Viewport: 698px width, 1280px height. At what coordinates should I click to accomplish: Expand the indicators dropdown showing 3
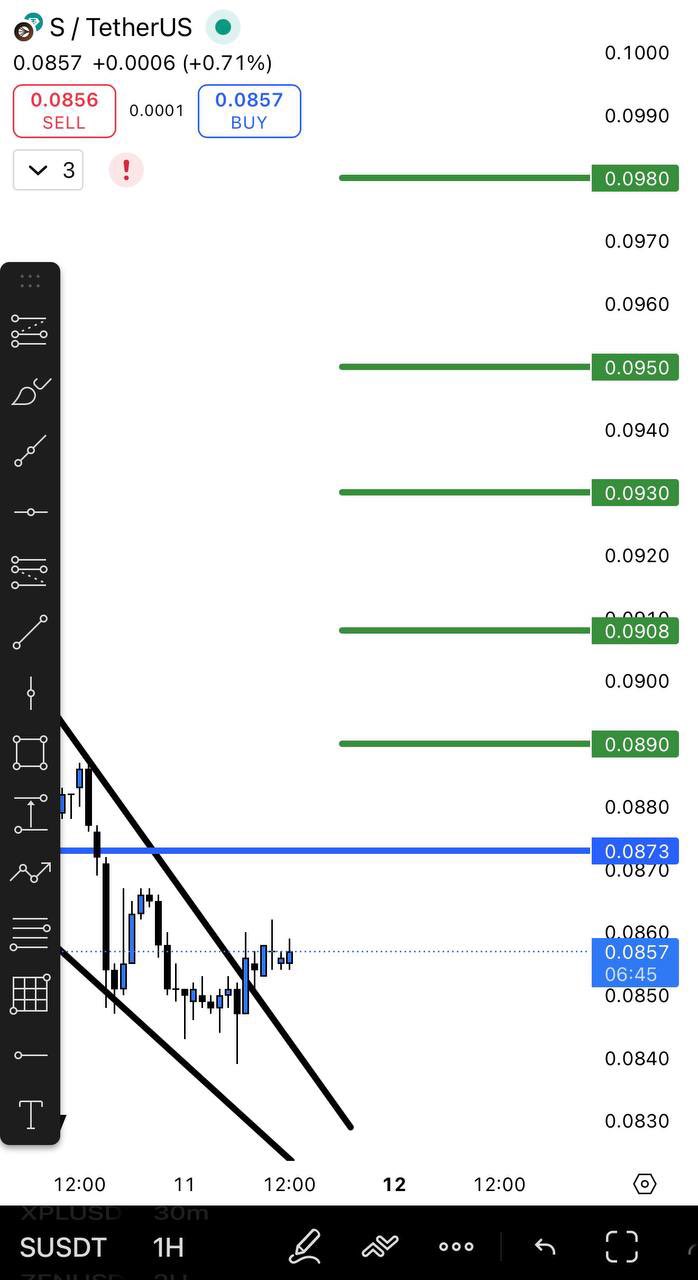click(x=48, y=170)
